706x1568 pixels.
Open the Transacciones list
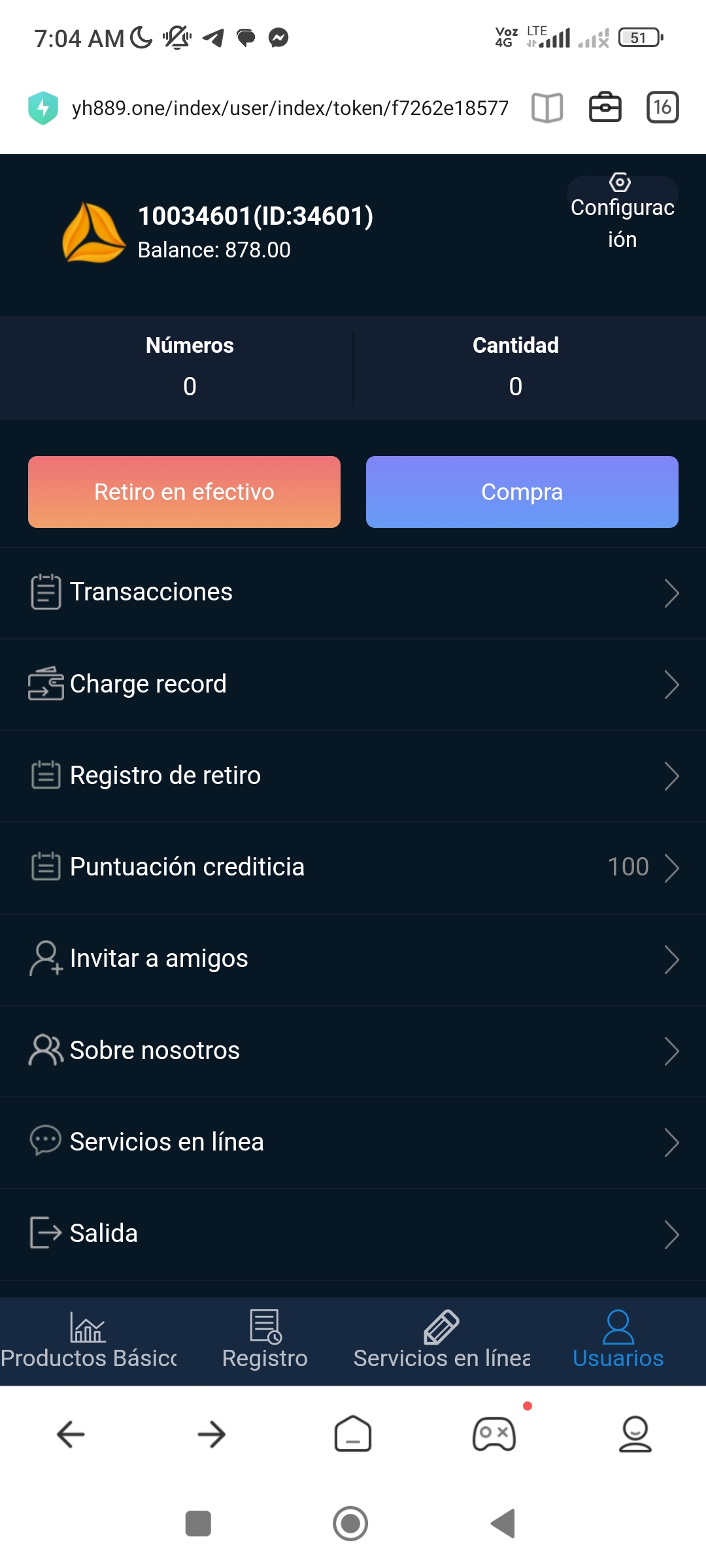(x=353, y=593)
